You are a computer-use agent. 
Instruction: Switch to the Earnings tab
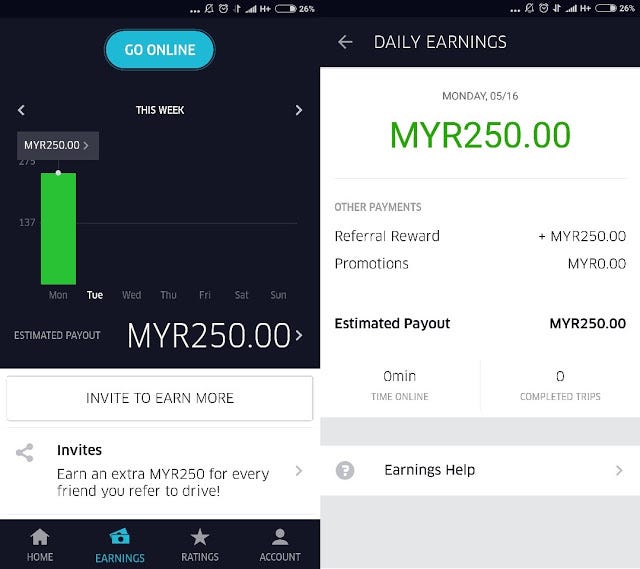coord(120,545)
